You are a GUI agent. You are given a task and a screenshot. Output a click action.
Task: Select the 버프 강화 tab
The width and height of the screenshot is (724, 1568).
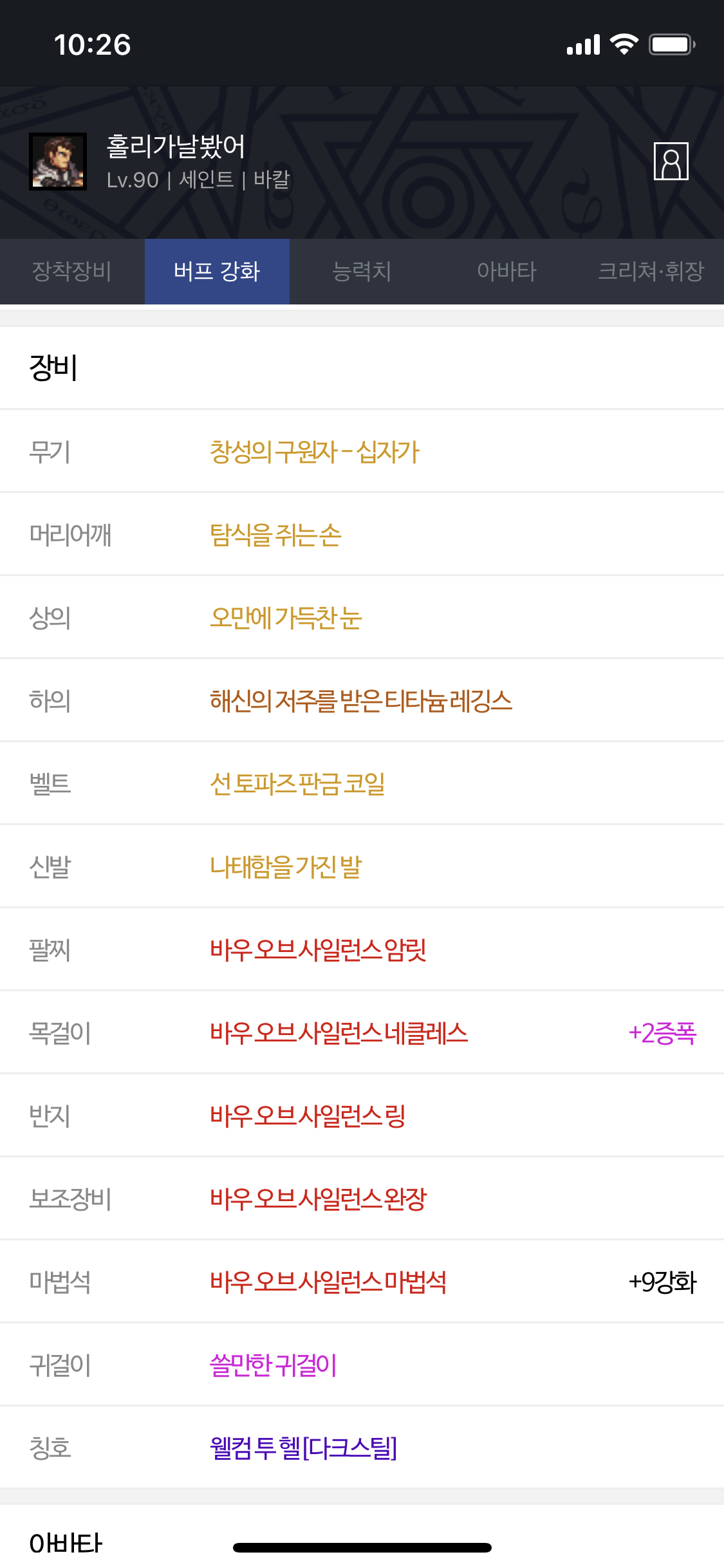pyautogui.click(x=217, y=271)
